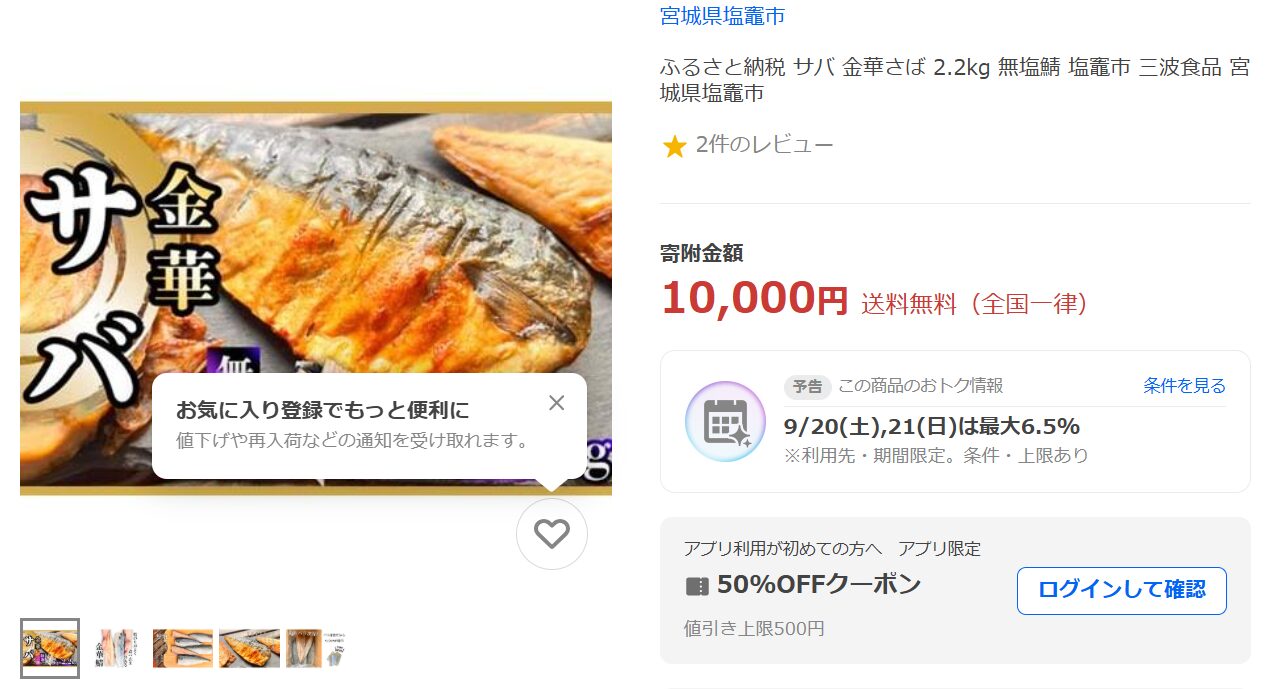Select the second product thumbnail
This screenshot has width=1266, height=689.
click(x=116, y=648)
